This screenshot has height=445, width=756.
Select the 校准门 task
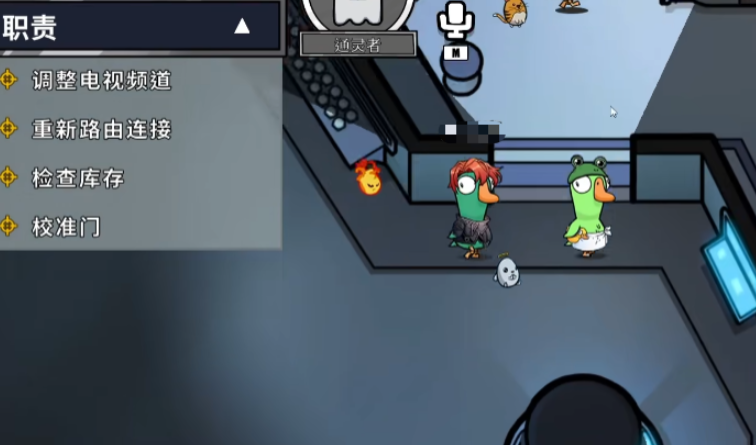pyautogui.click(x=66, y=227)
